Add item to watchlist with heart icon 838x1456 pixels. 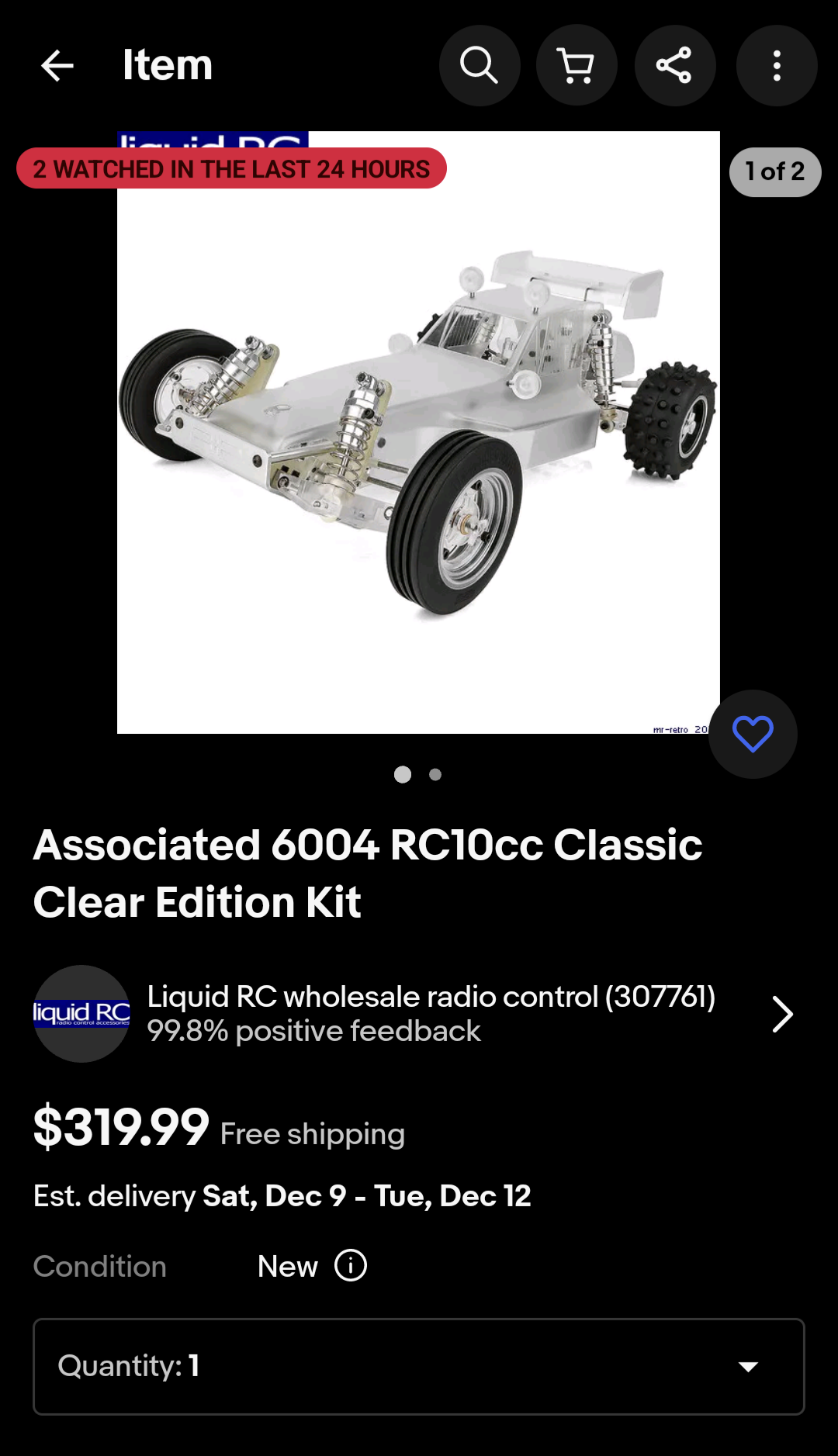coord(753,734)
